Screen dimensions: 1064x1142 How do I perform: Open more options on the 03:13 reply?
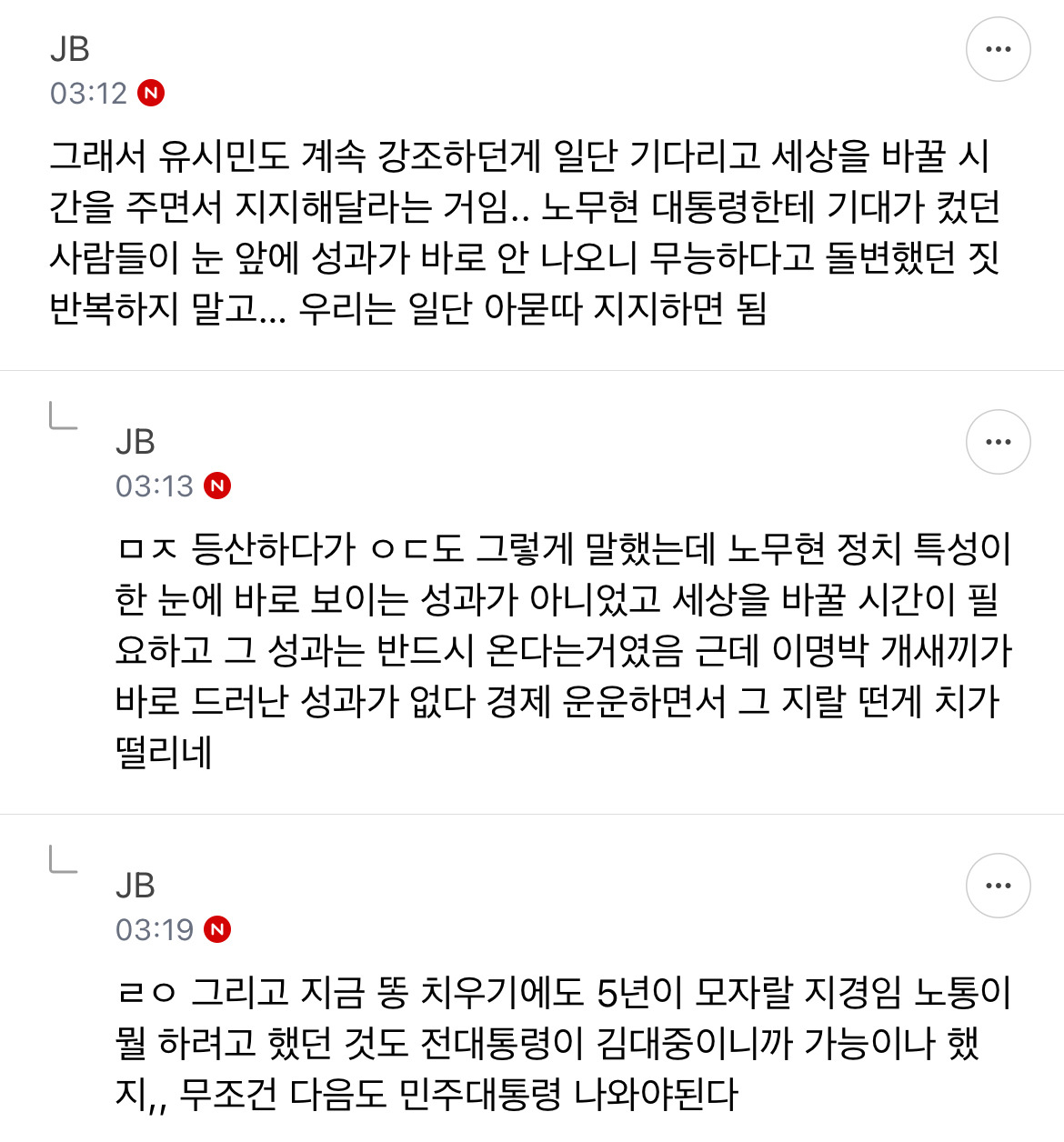998,442
